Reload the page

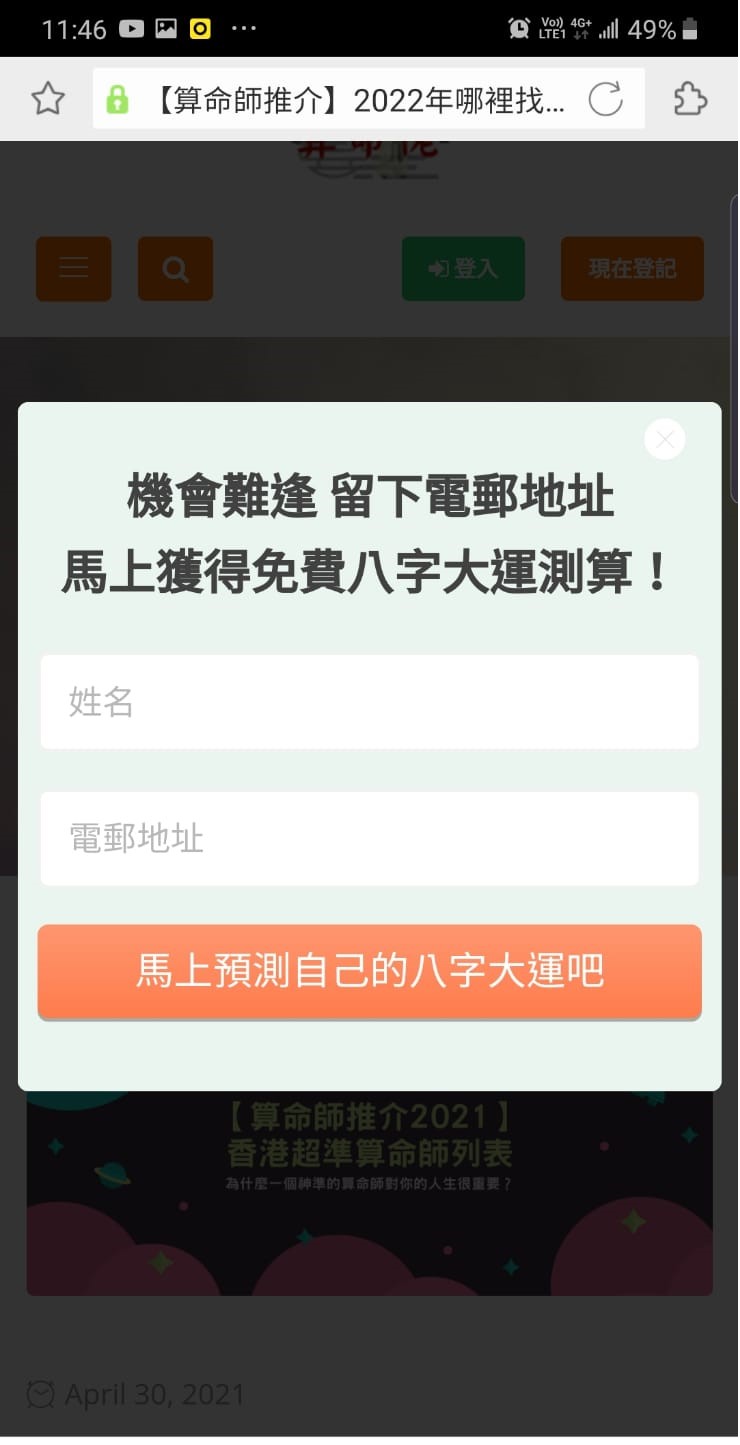coord(606,99)
